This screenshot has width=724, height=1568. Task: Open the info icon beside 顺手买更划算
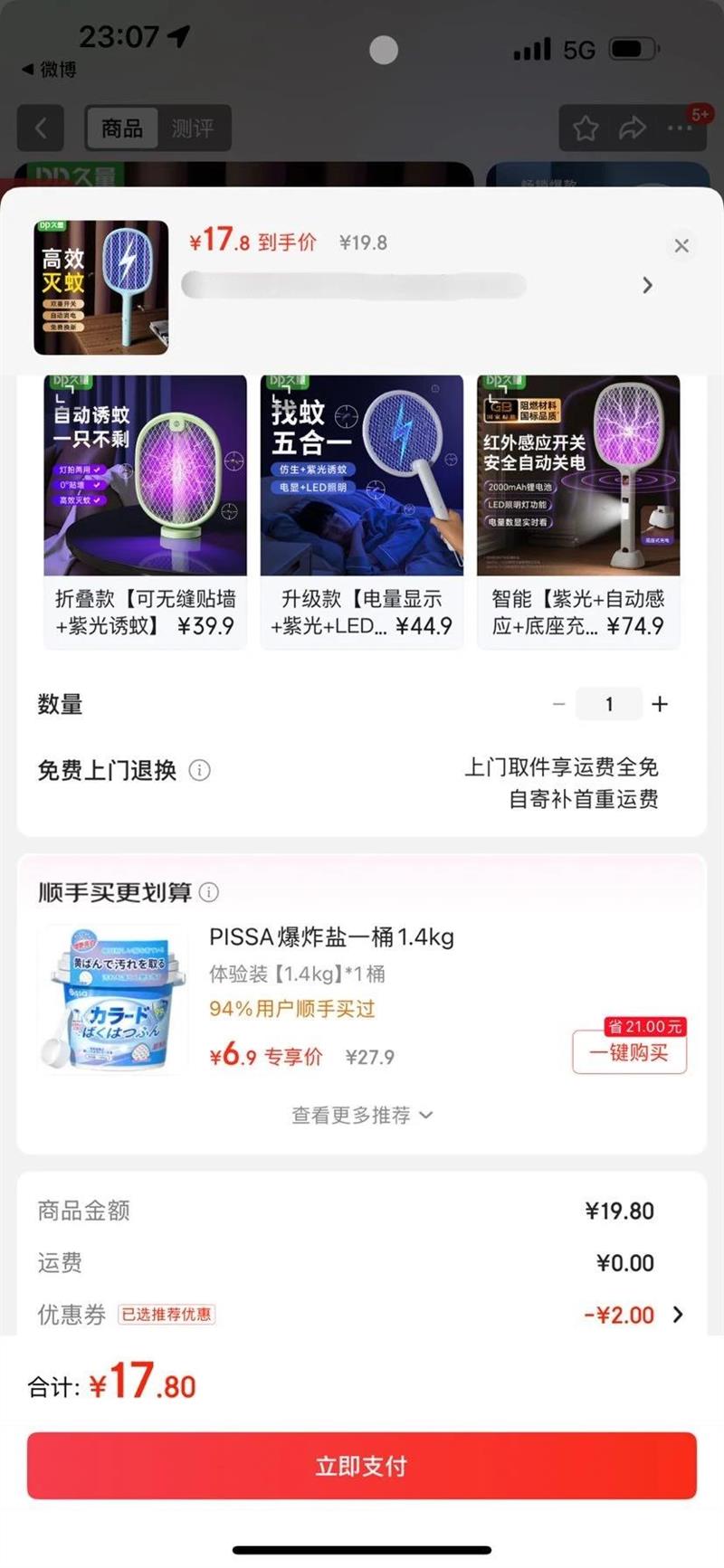209,892
